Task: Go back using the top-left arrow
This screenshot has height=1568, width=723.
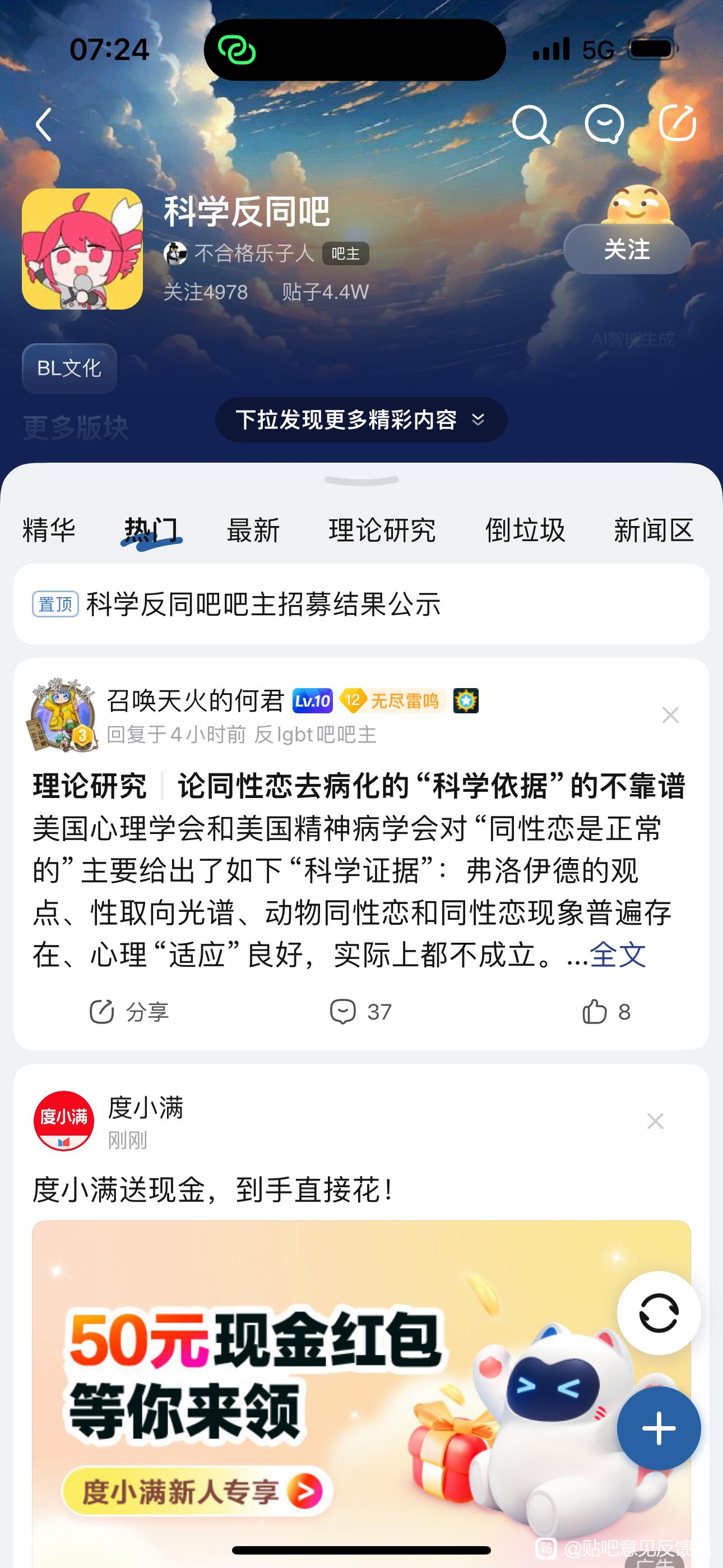Action: (44, 125)
